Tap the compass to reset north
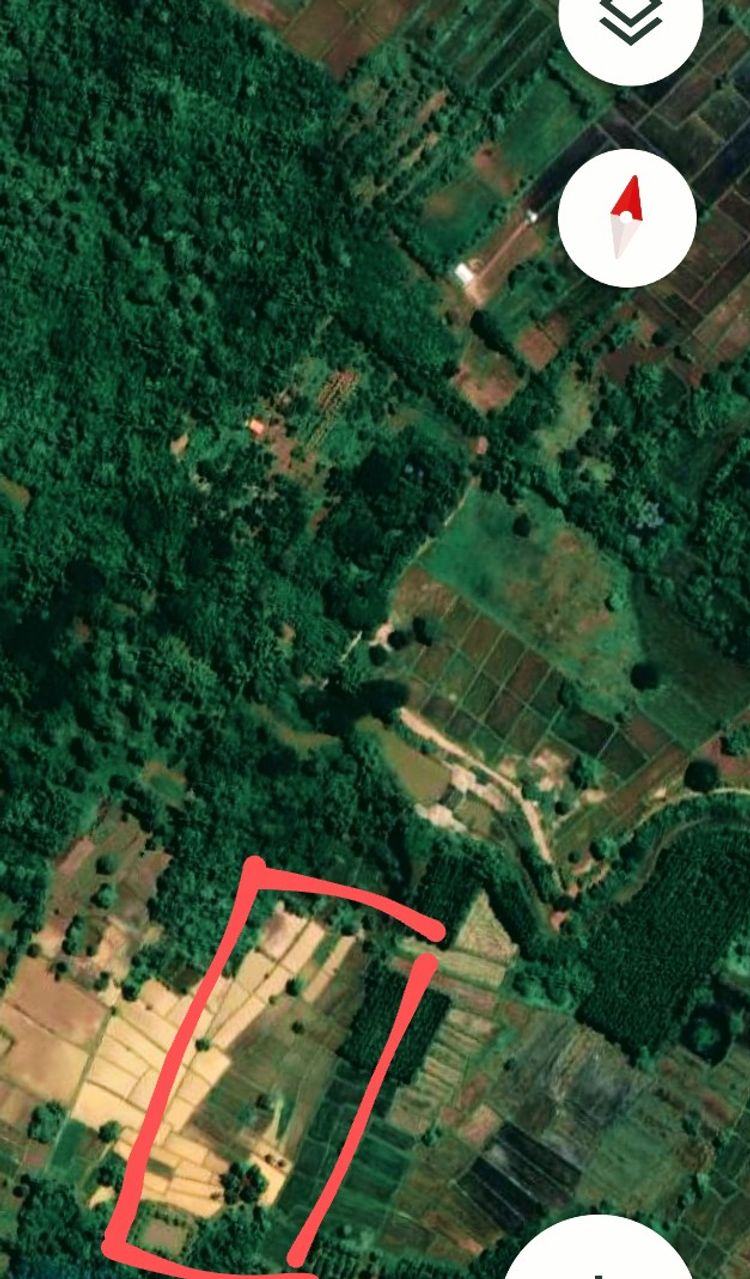Screen dimensions: 750x1279 (x=627, y=218)
